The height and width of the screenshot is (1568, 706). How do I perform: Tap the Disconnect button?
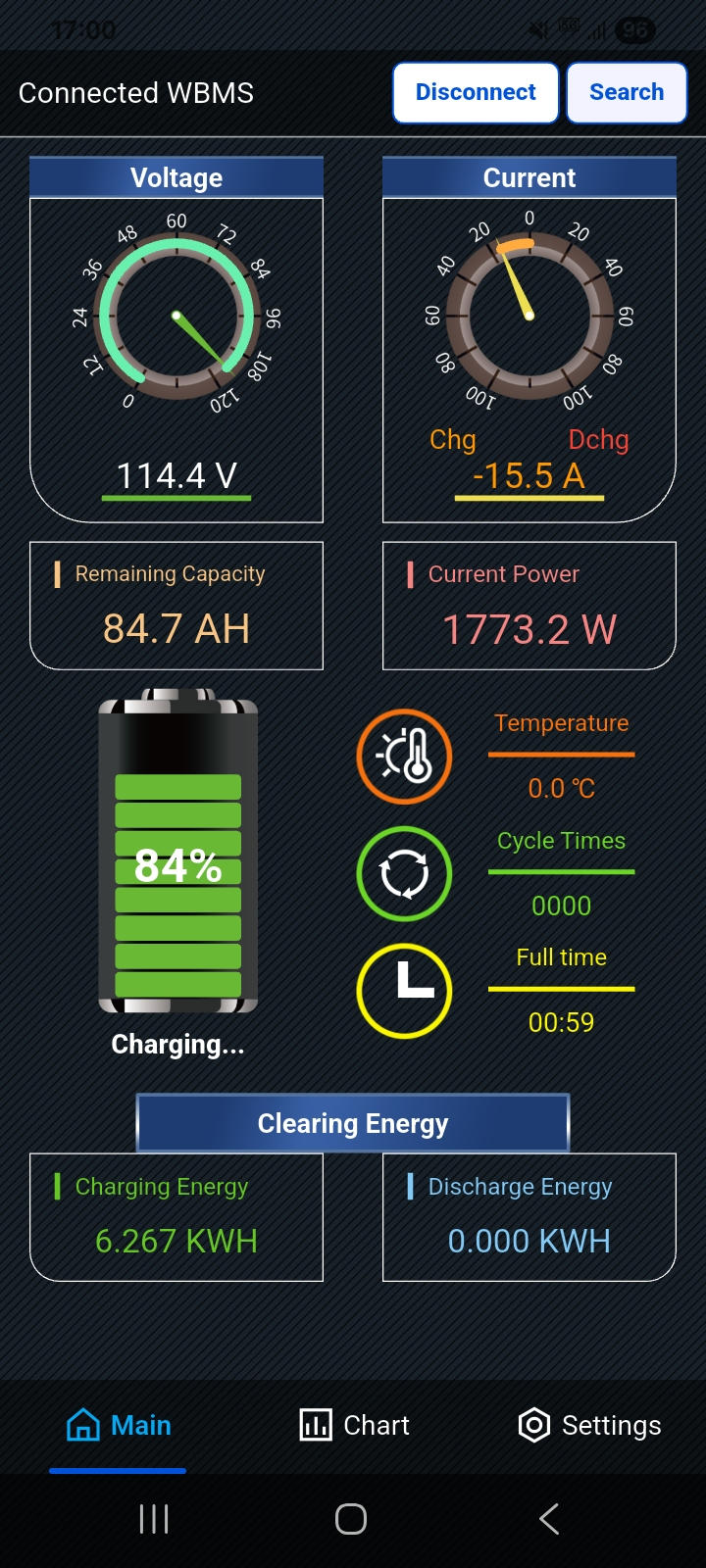point(476,93)
